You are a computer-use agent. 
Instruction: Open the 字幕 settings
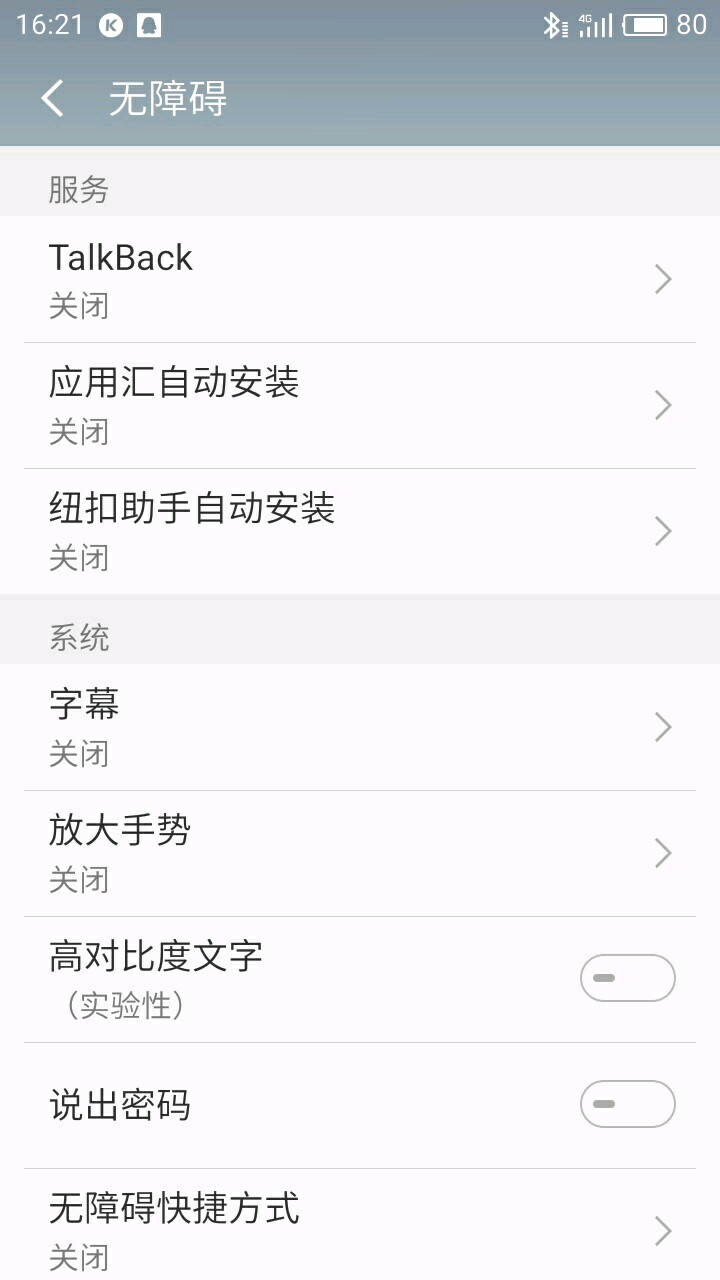[360, 727]
